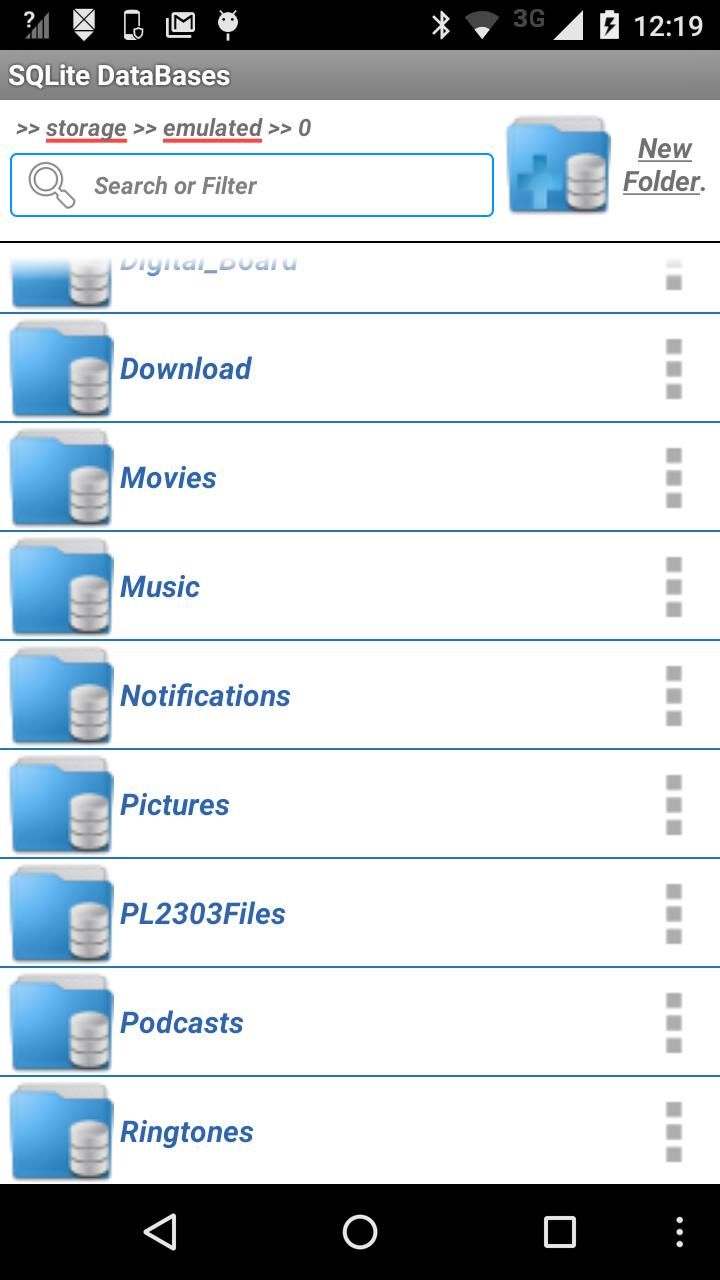This screenshot has width=720, height=1280.
Task: Open three-dot menu for Podcasts folder
Action: 674,1023
